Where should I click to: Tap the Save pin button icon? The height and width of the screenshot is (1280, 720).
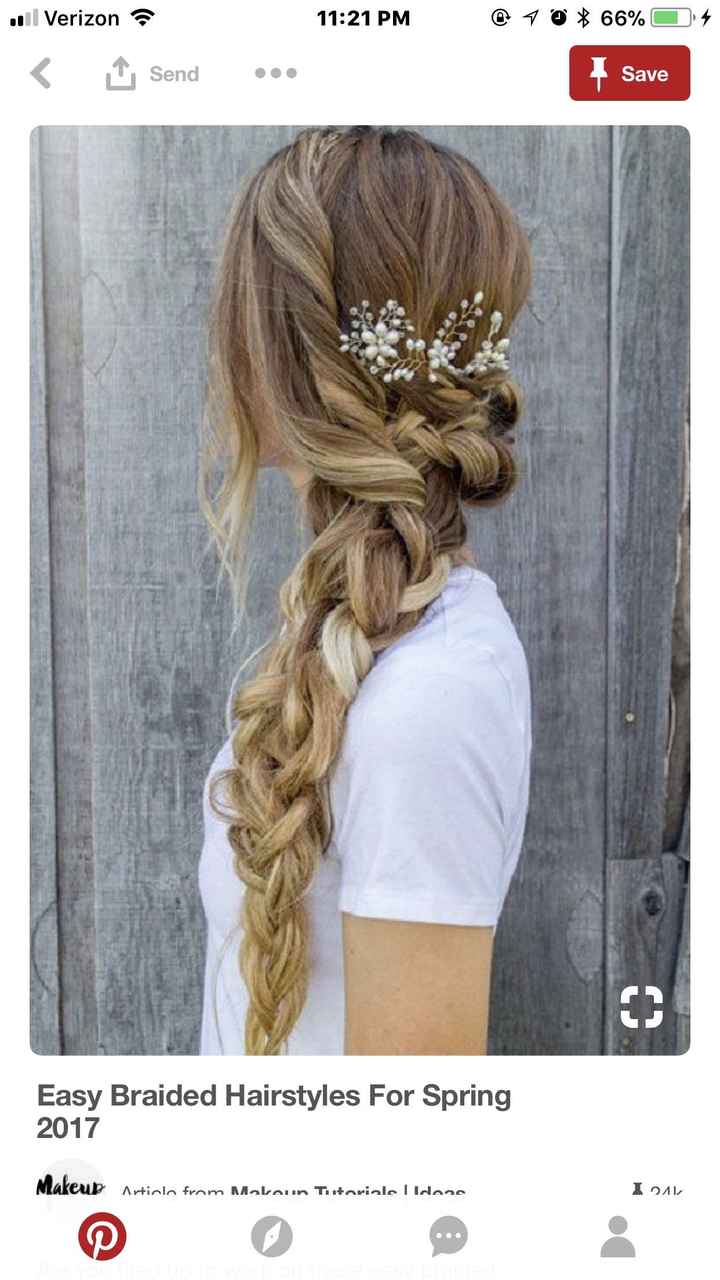600,73
